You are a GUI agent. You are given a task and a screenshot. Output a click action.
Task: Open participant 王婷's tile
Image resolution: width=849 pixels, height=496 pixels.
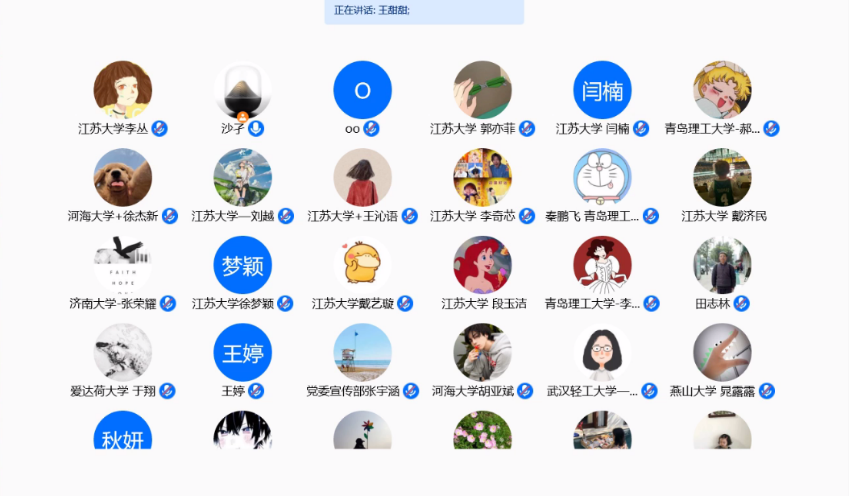[x=242, y=353]
